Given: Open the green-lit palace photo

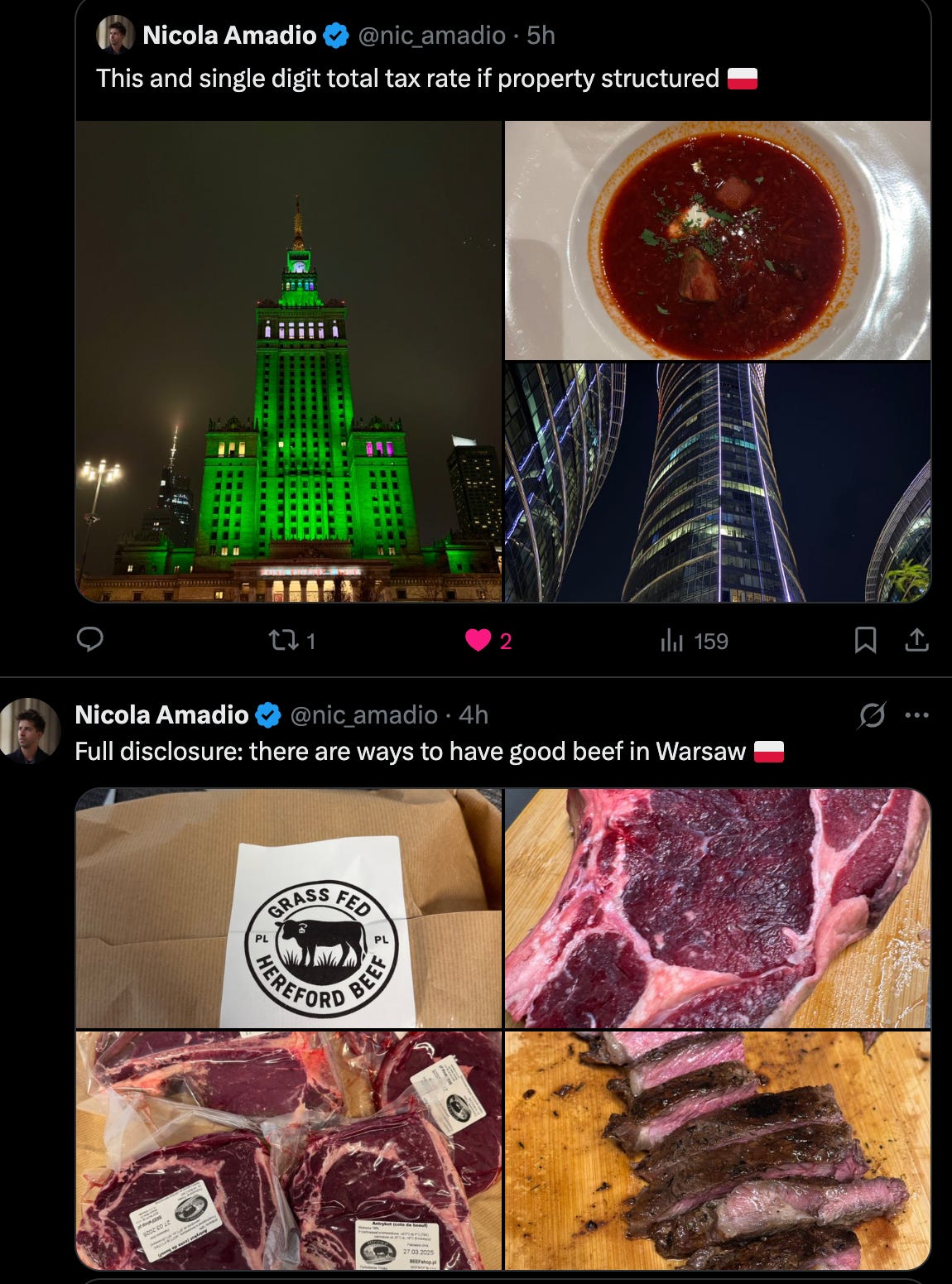Looking at the screenshot, I should tap(289, 361).
